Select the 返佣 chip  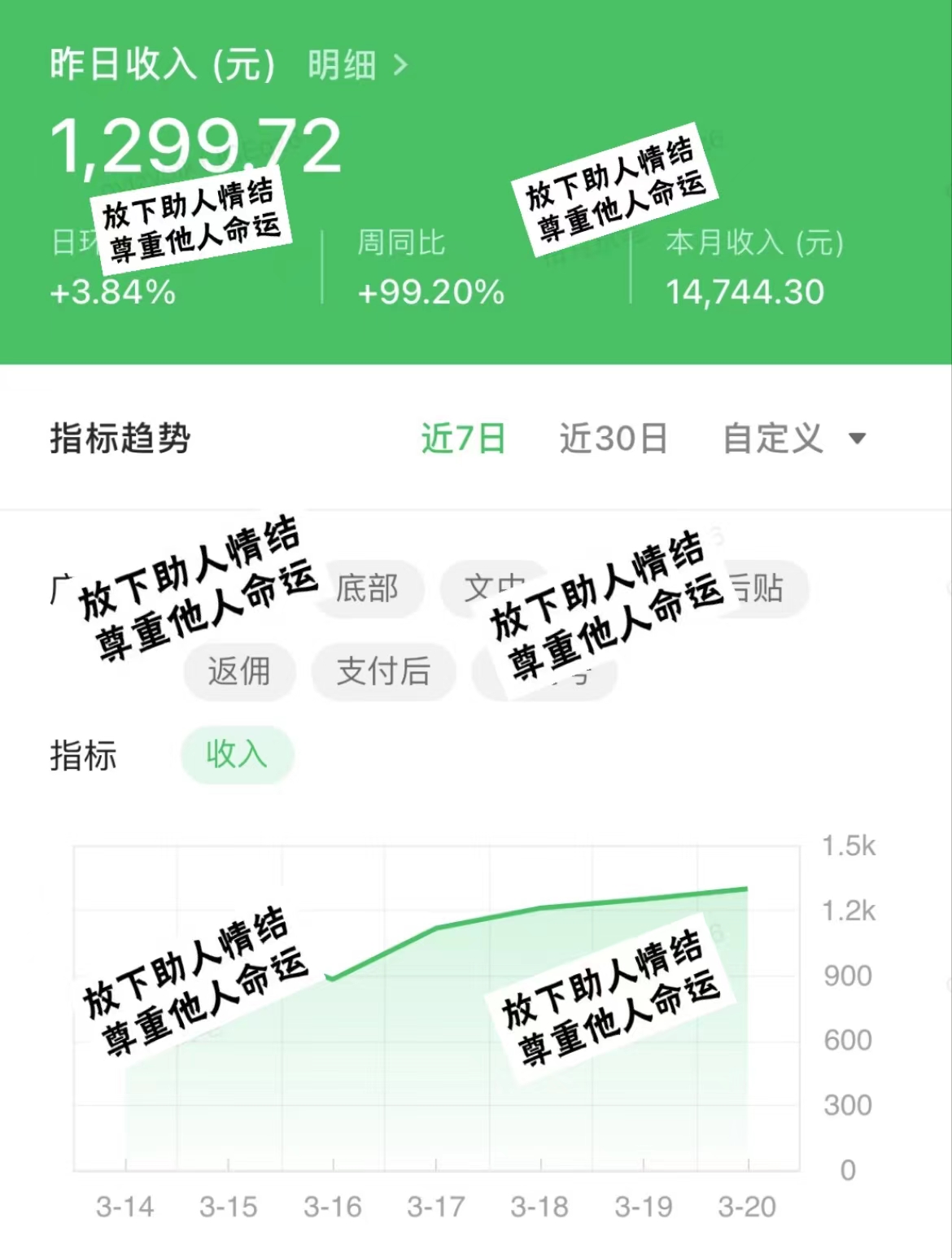(239, 672)
